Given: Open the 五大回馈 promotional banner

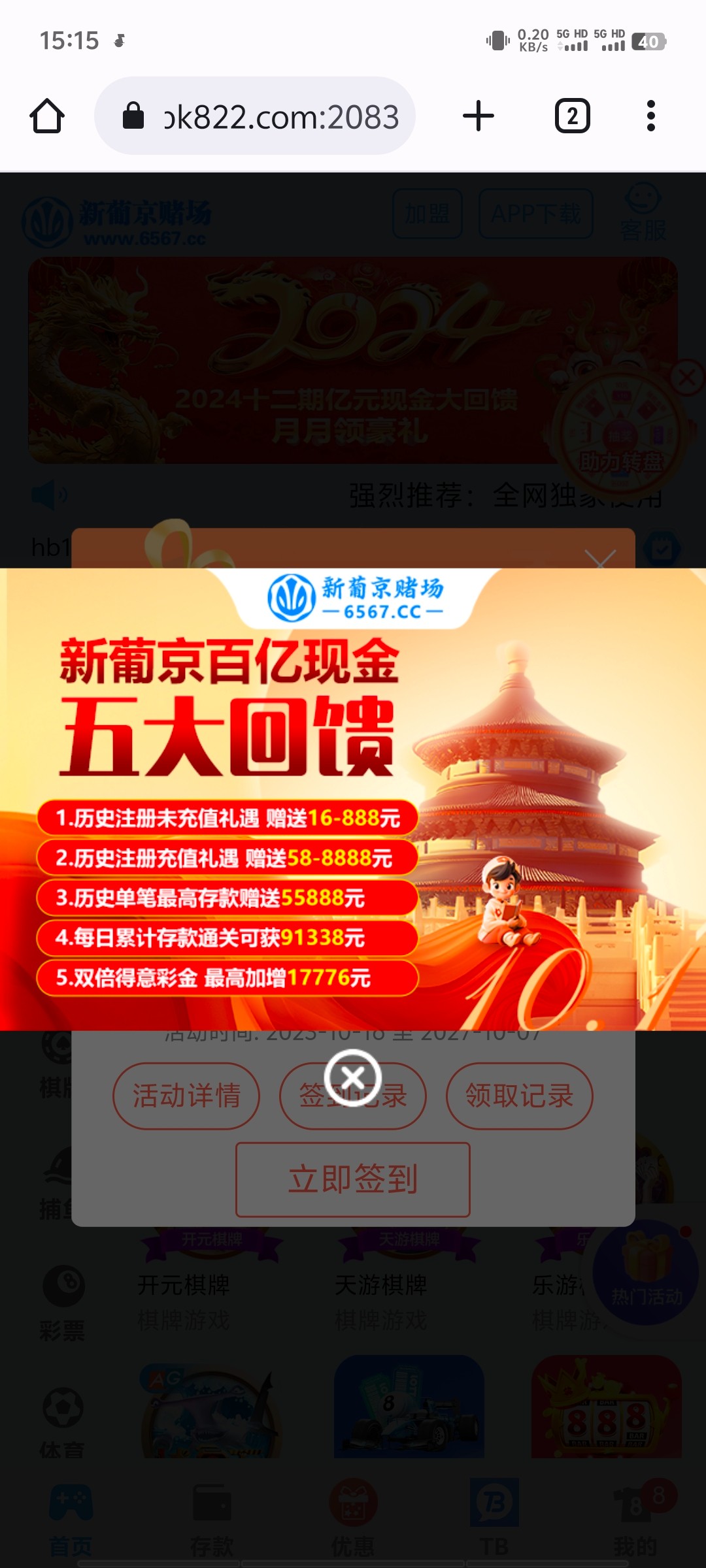Looking at the screenshot, I should pyautogui.click(x=353, y=798).
